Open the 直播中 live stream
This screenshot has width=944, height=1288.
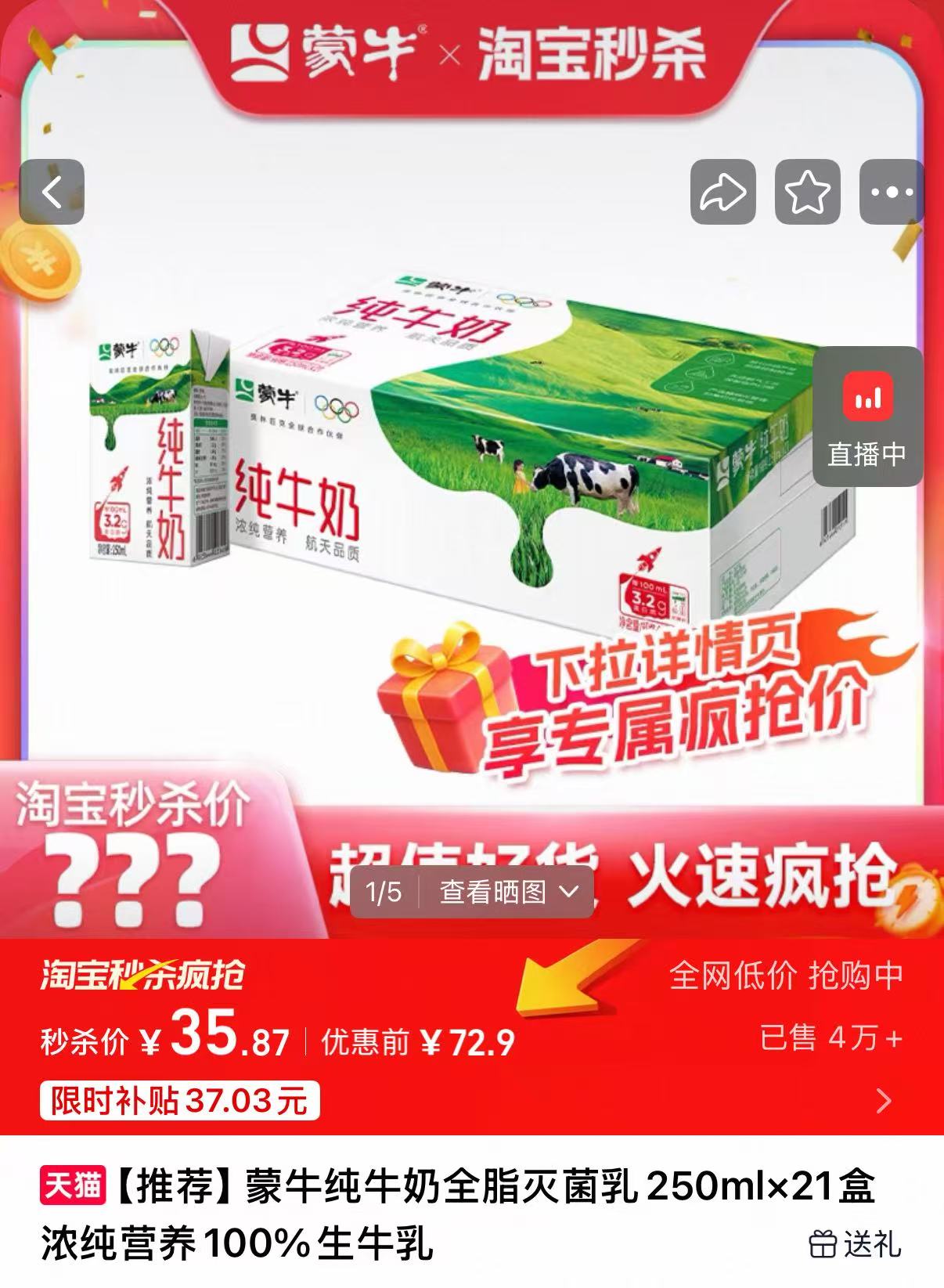(867, 417)
